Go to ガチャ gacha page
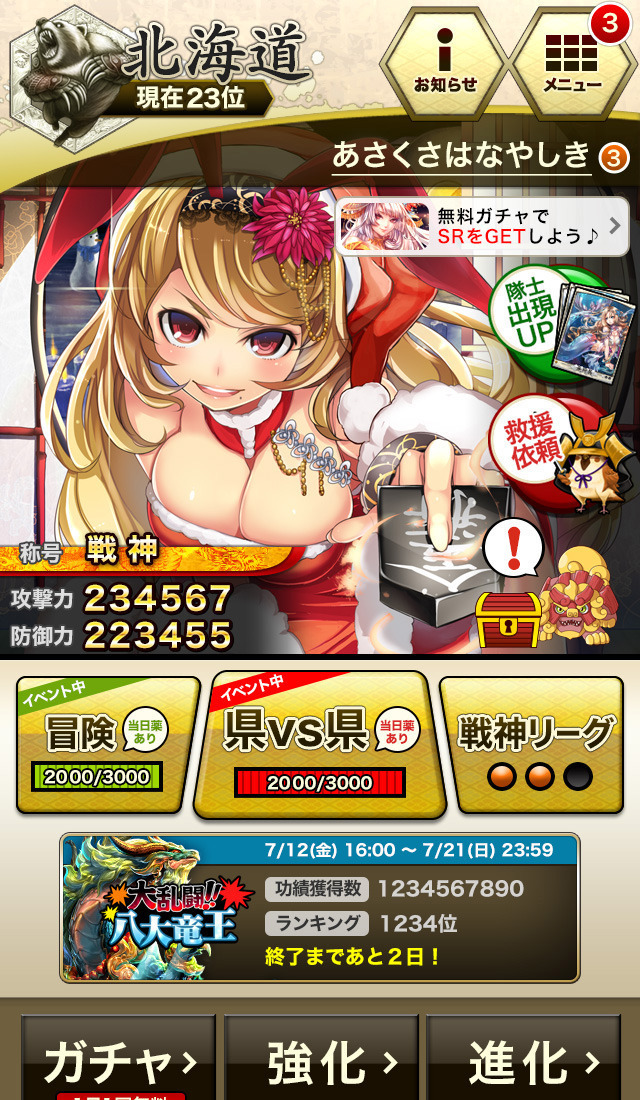This screenshot has width=640, height=1100. coord(118,1062)
